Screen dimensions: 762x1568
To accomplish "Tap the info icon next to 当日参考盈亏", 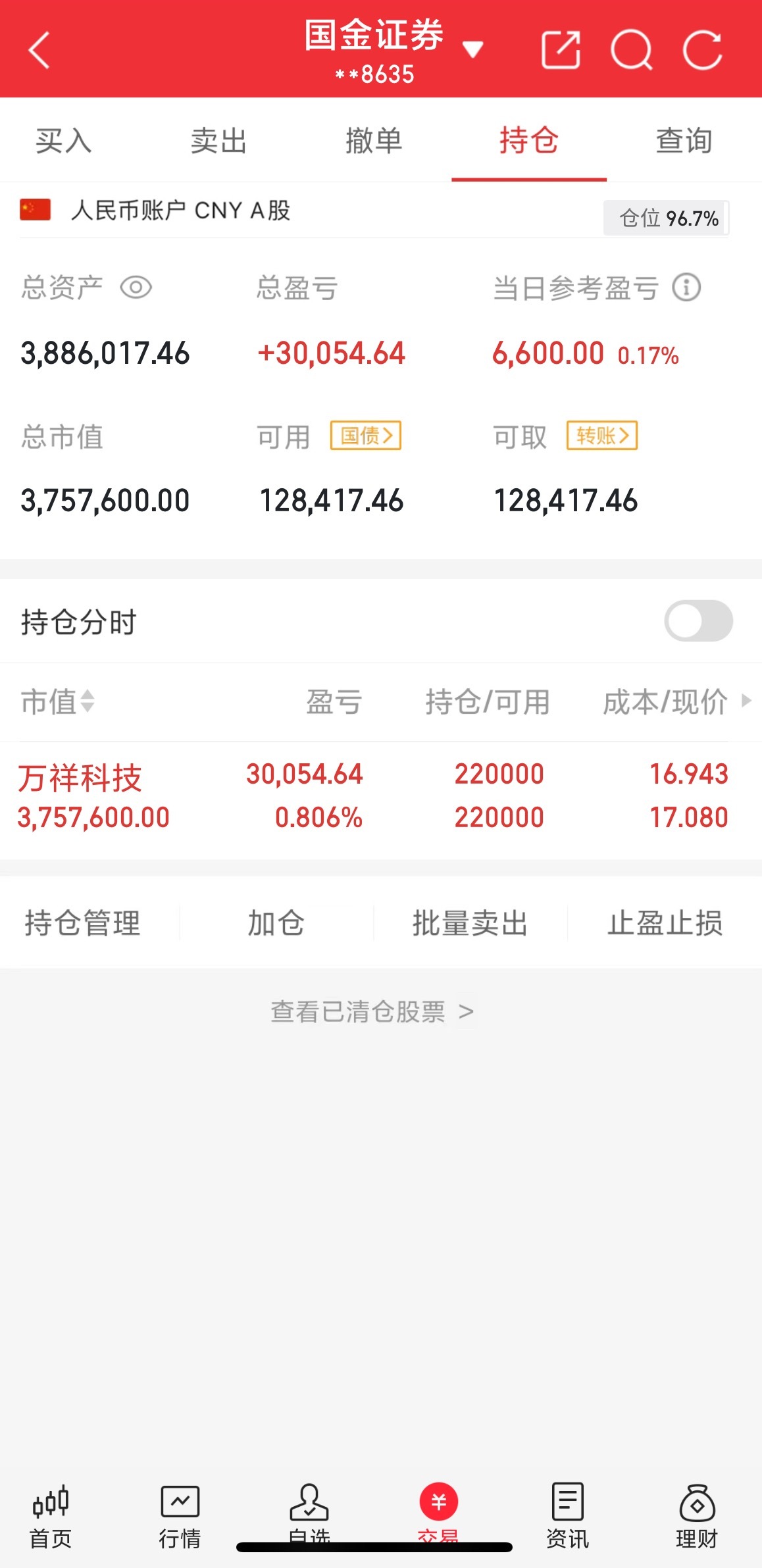I will (x=686, y=287).
